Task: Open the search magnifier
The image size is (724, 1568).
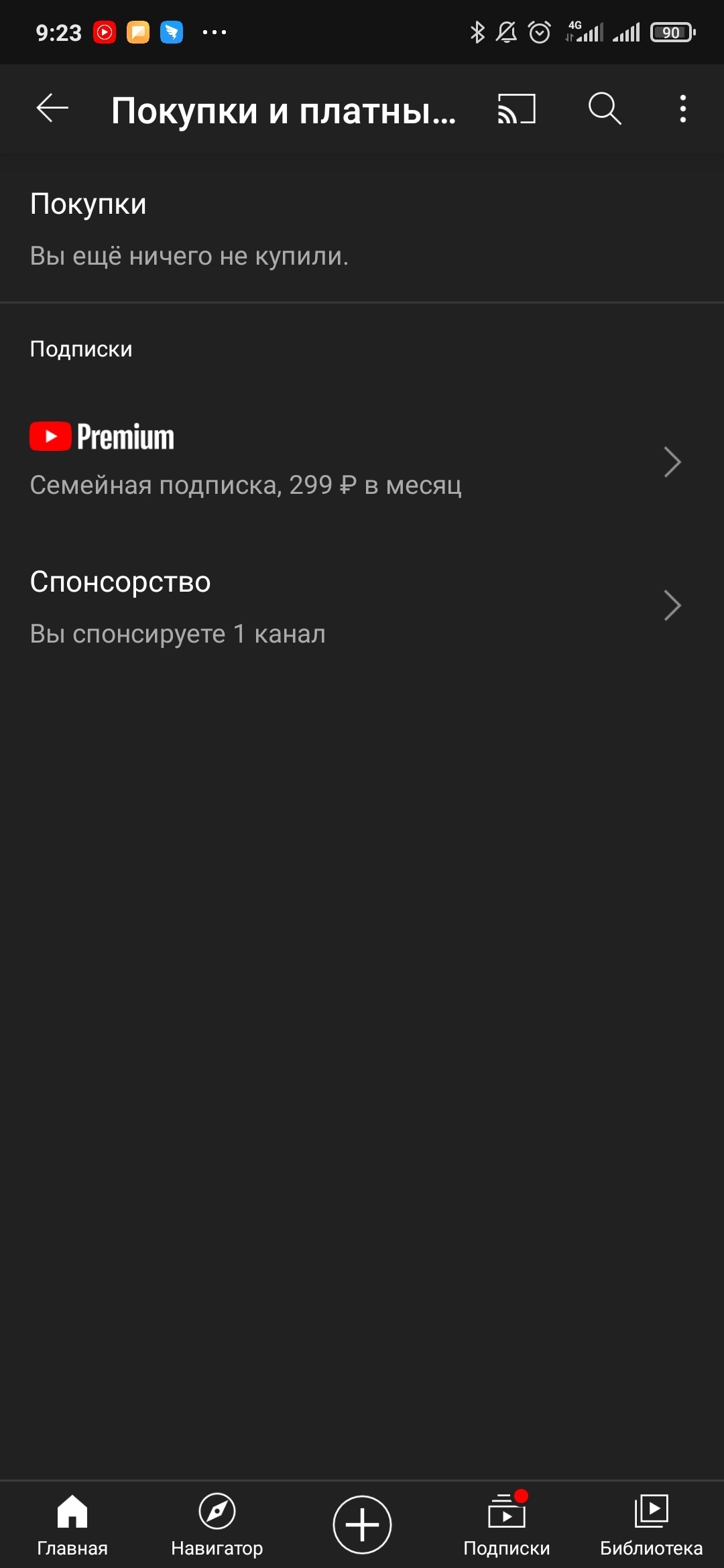Action: [605, 109]
